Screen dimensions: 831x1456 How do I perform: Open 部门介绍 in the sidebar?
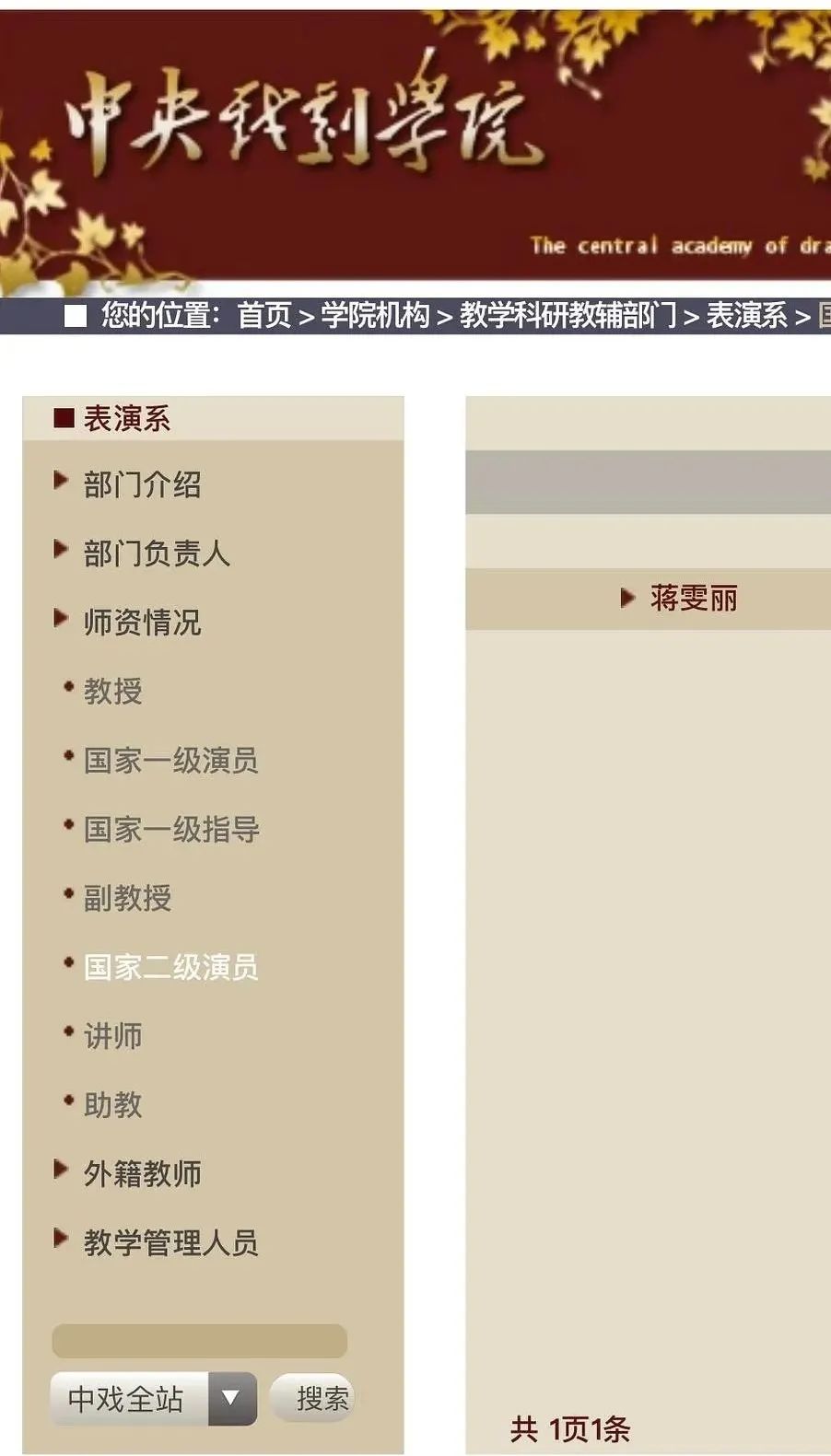point(142,484)
